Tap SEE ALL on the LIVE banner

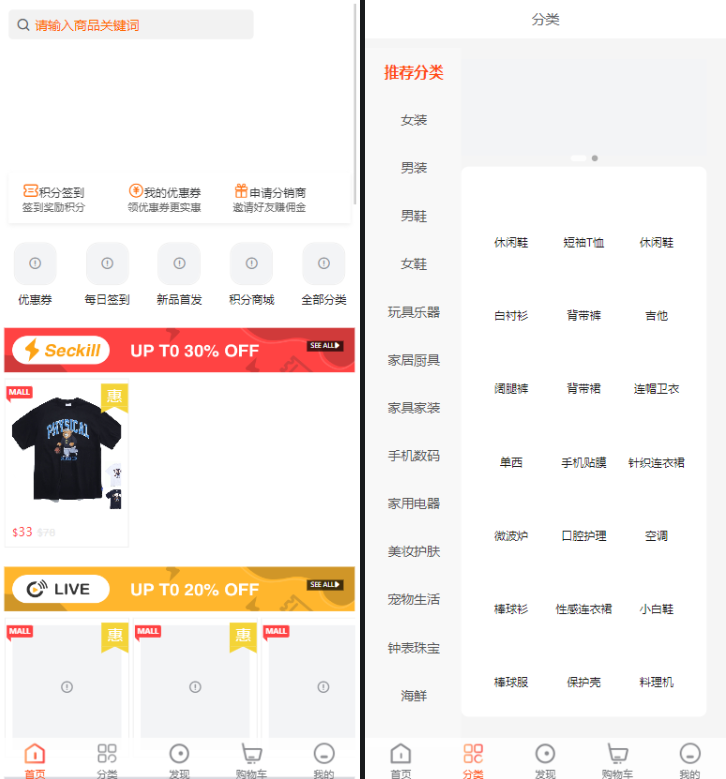point(325,584)
